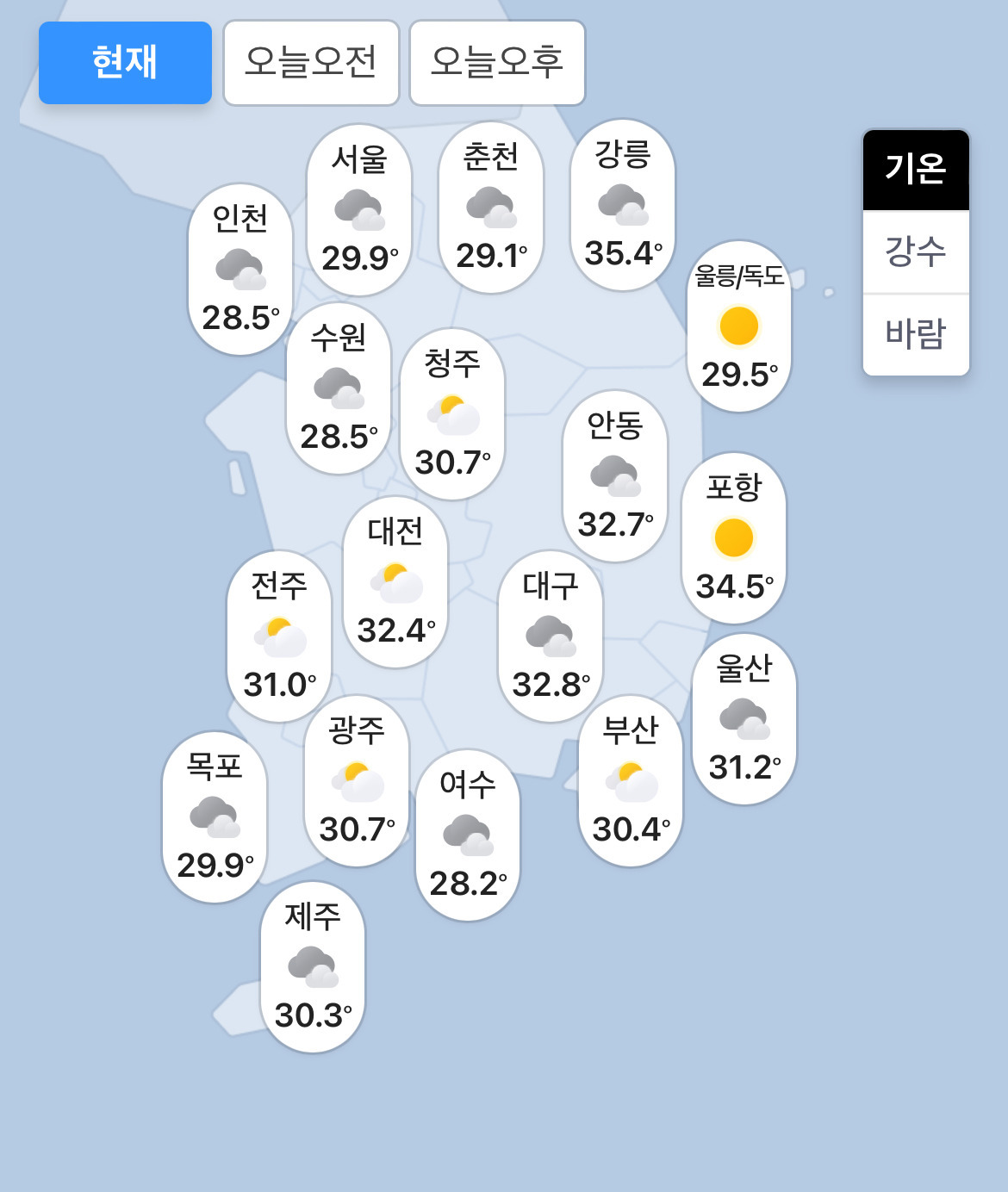The width and height of the screenshot is (1008, 1192).
Task: Select the 강수 map layer option
Action: [915, 250]
